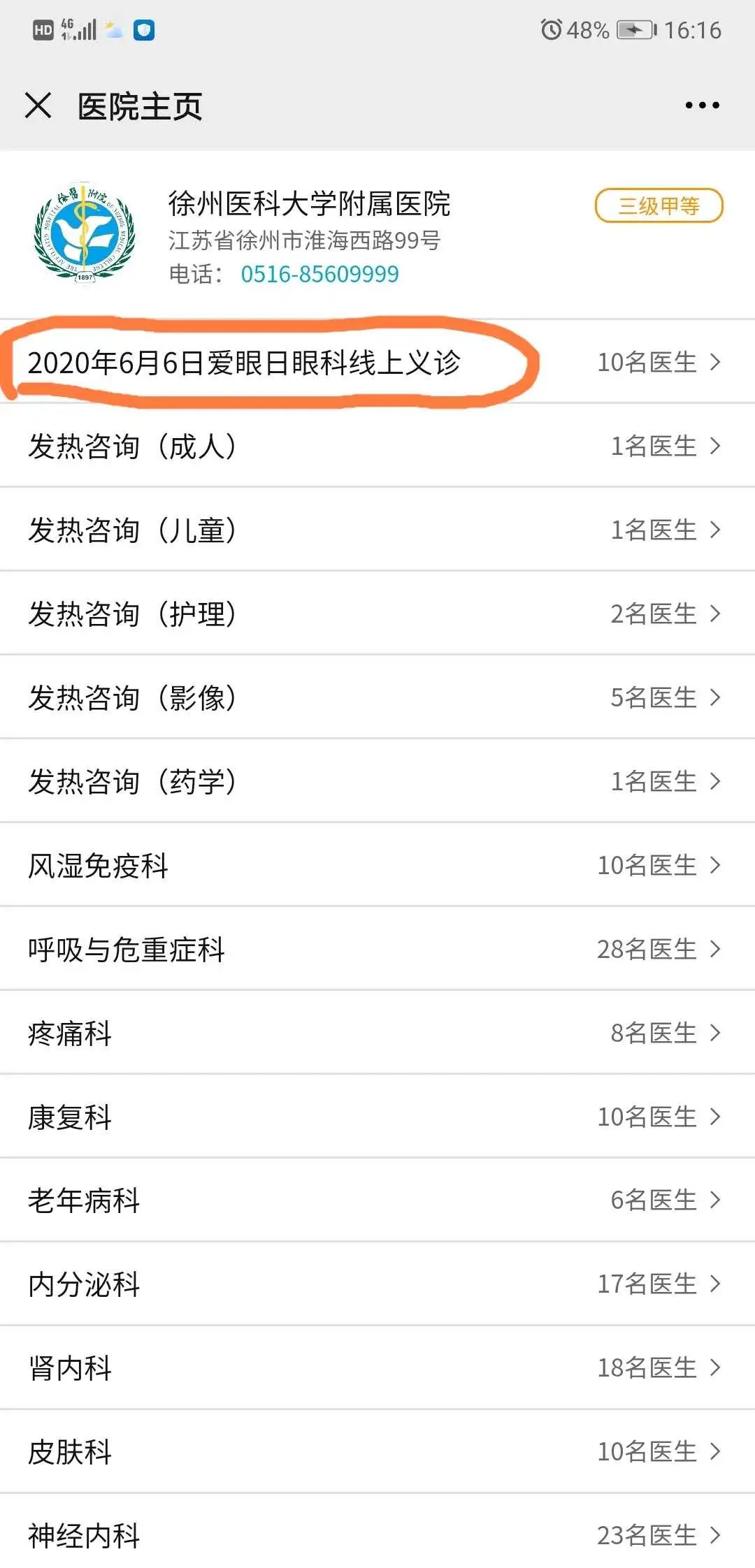The height and width of the screenshot is (1568, 755).
Task: Open 康复科 doctor list
Action: [x=377, y=1117]
